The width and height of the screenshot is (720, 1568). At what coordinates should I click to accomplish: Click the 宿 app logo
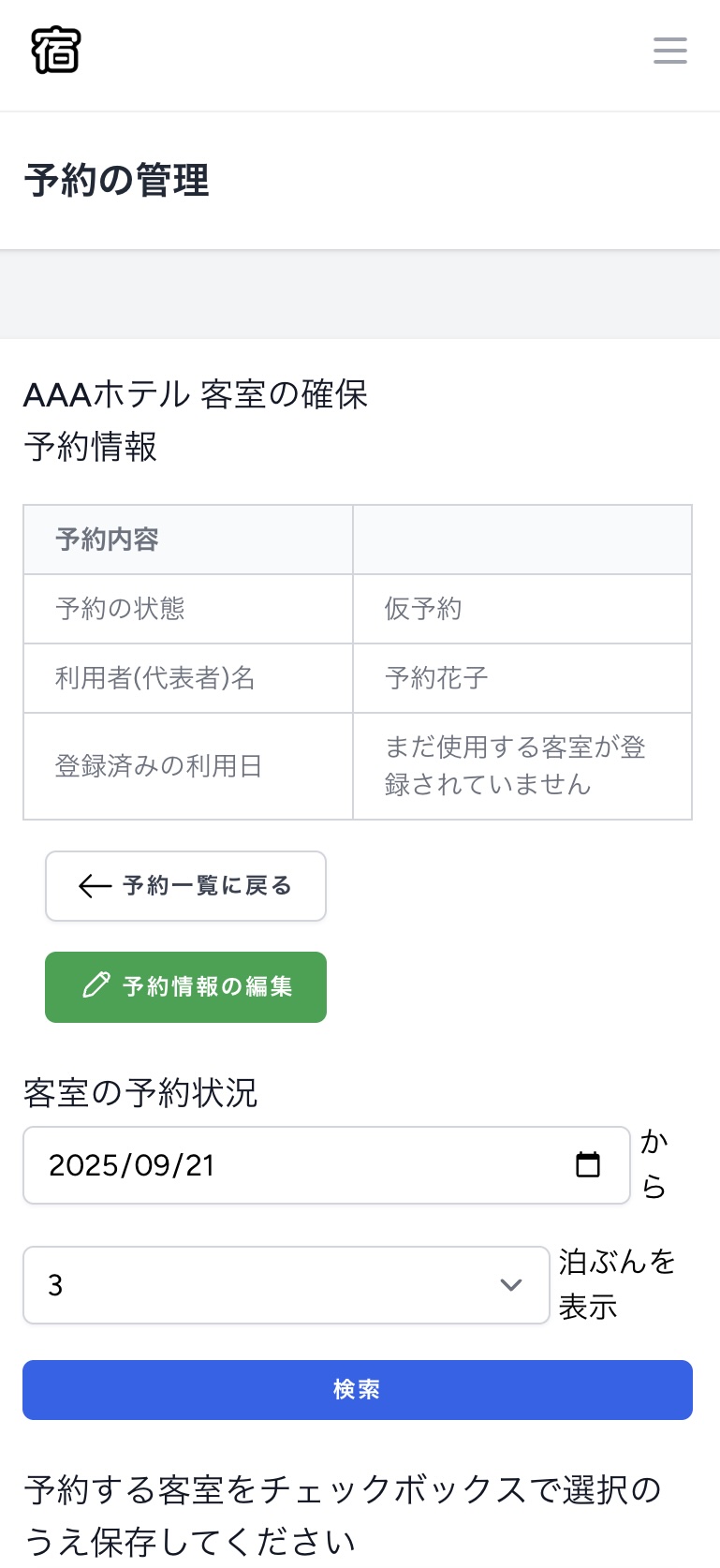click(x=55, y=50)
